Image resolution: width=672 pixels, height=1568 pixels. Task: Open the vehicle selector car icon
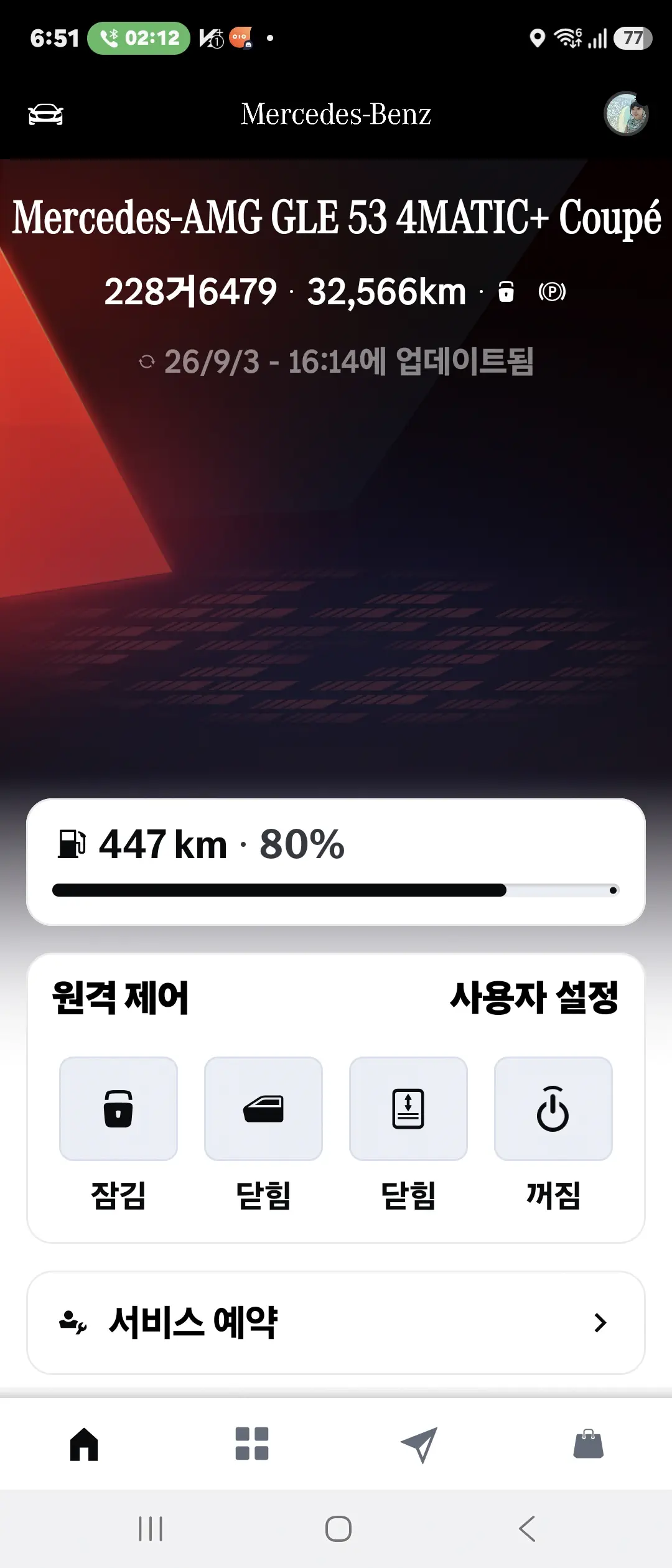[45, 114]
